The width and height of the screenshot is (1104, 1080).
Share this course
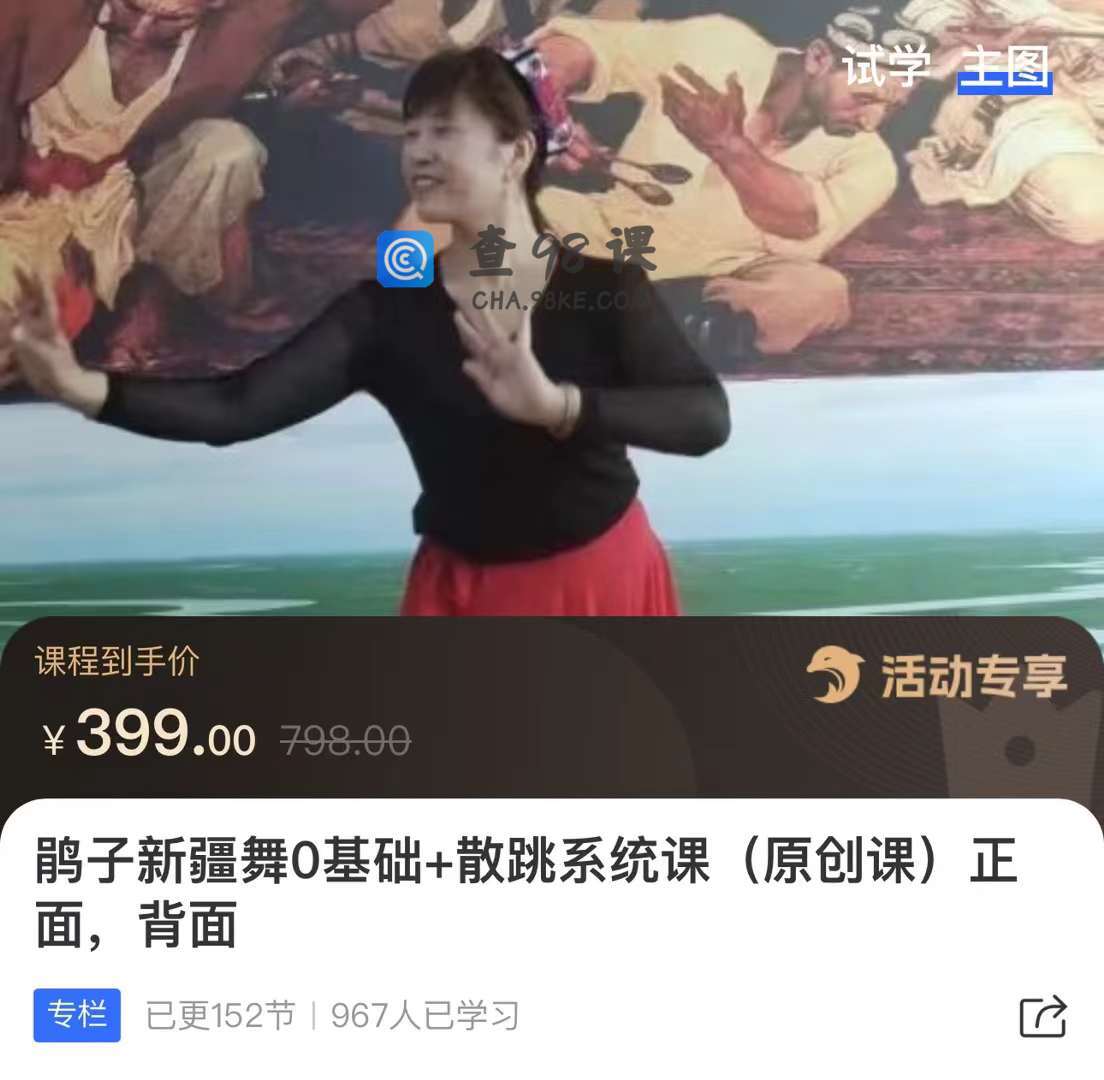click(1043, 1017)
